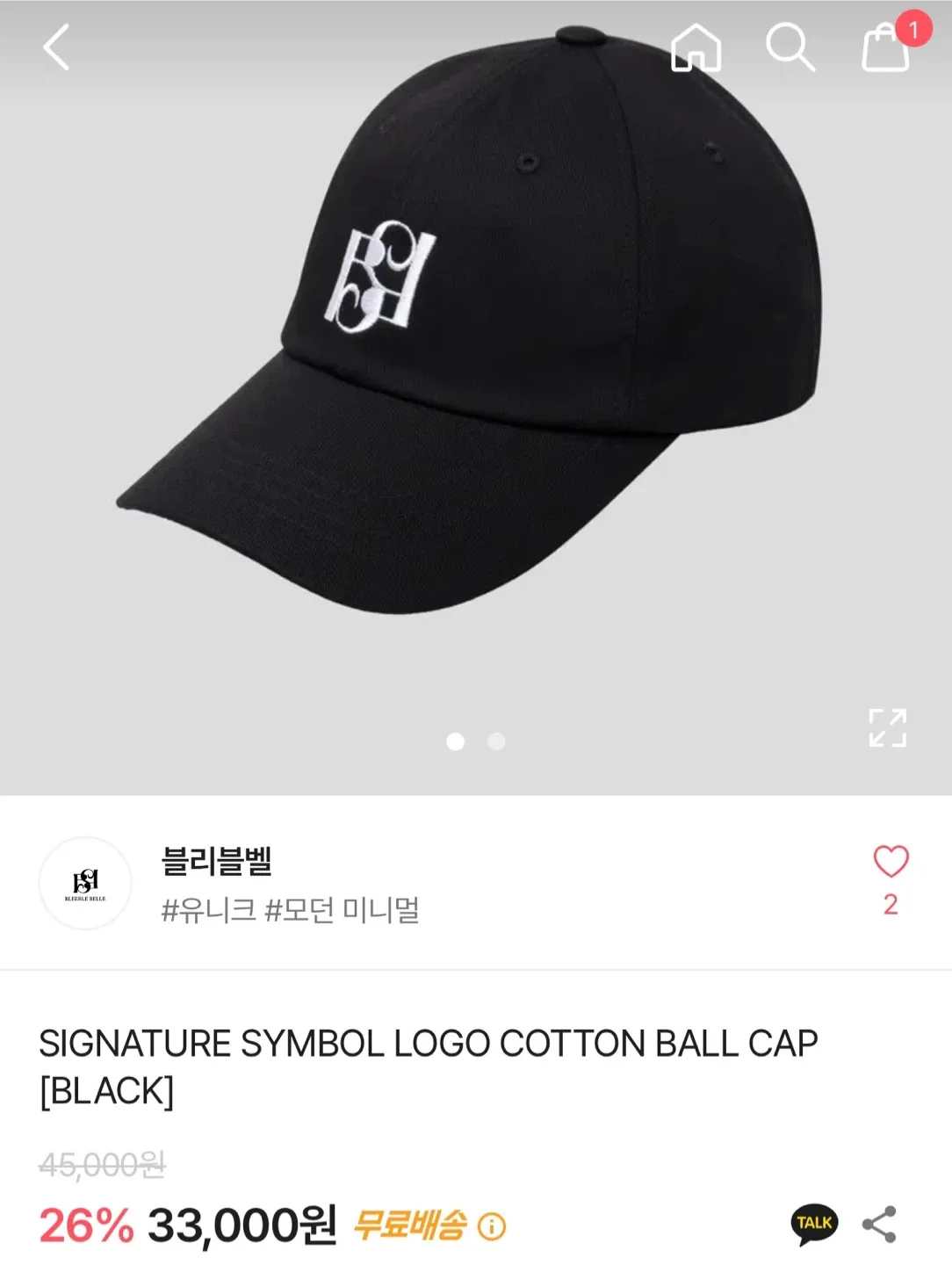
Task: Share this ball cap product
Action: click(x=879, y=1224)
